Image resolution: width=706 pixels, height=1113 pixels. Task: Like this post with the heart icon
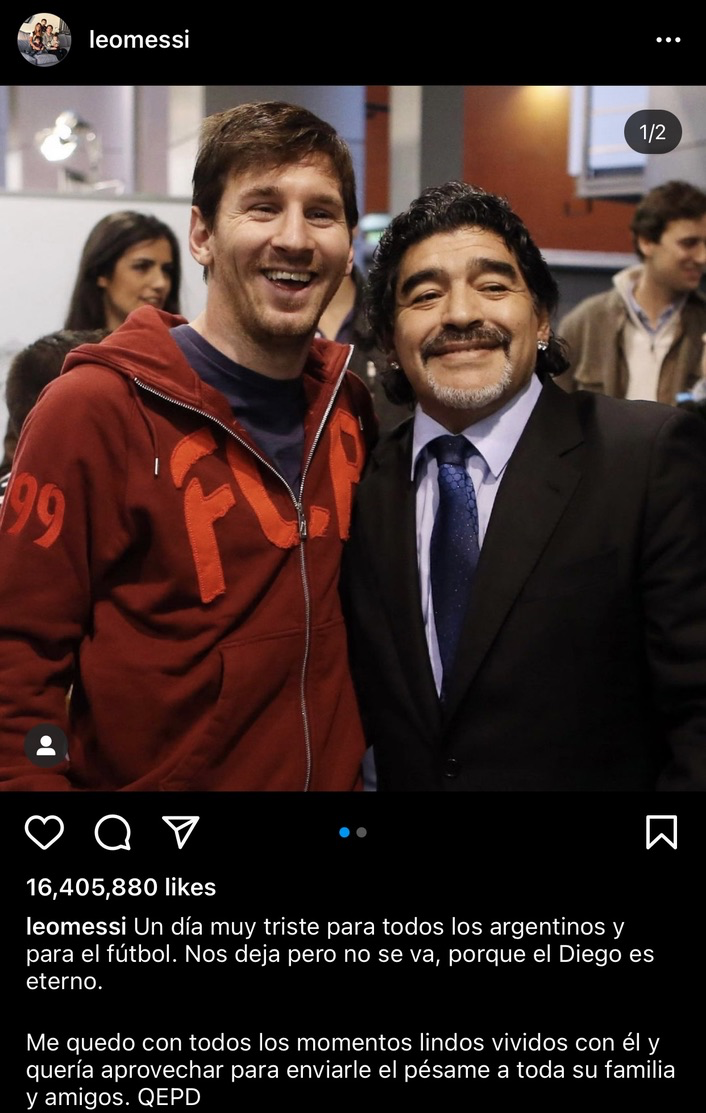click(x=44, y=832)
